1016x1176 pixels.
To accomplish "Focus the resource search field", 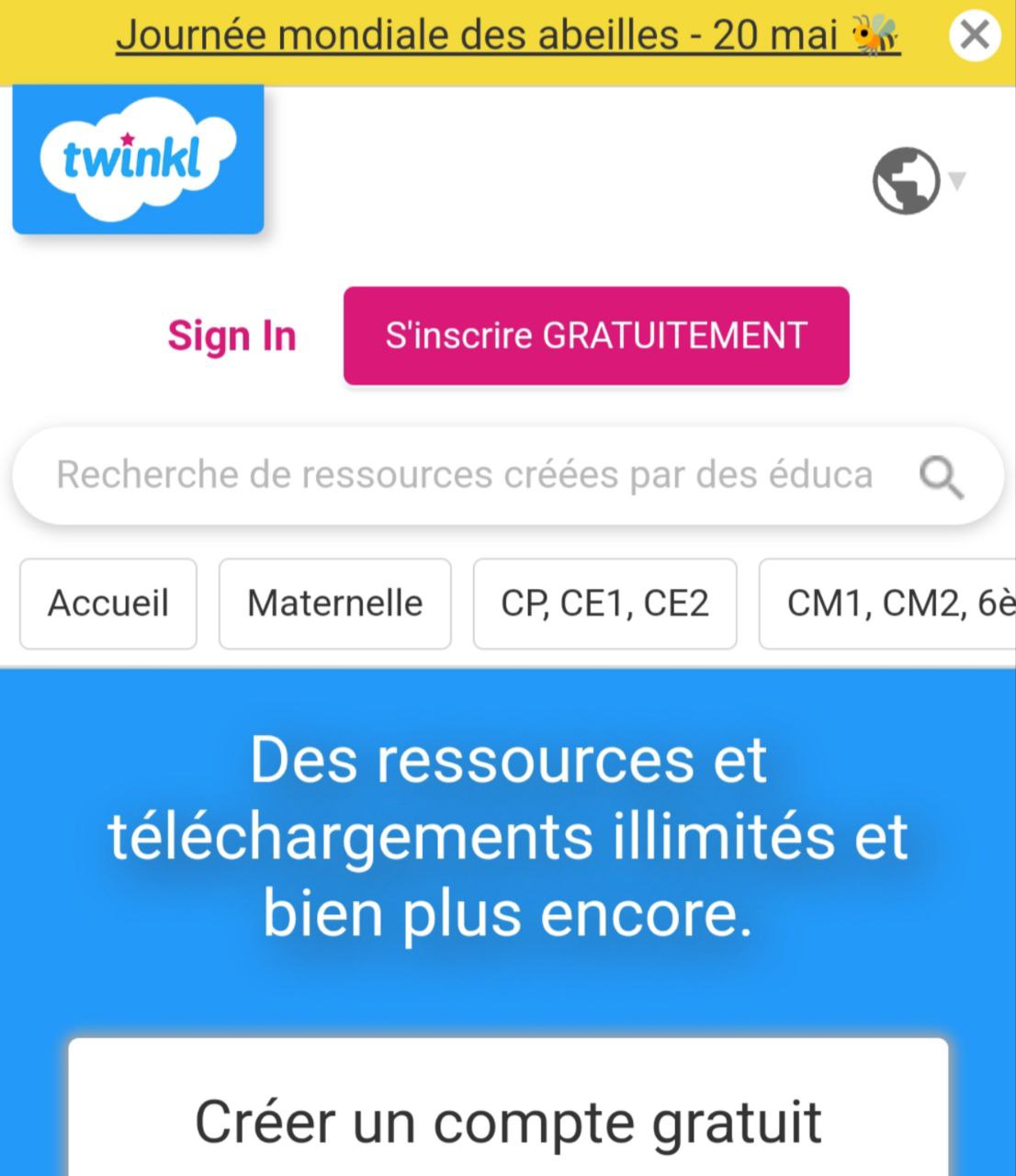I will coord(464,475).
